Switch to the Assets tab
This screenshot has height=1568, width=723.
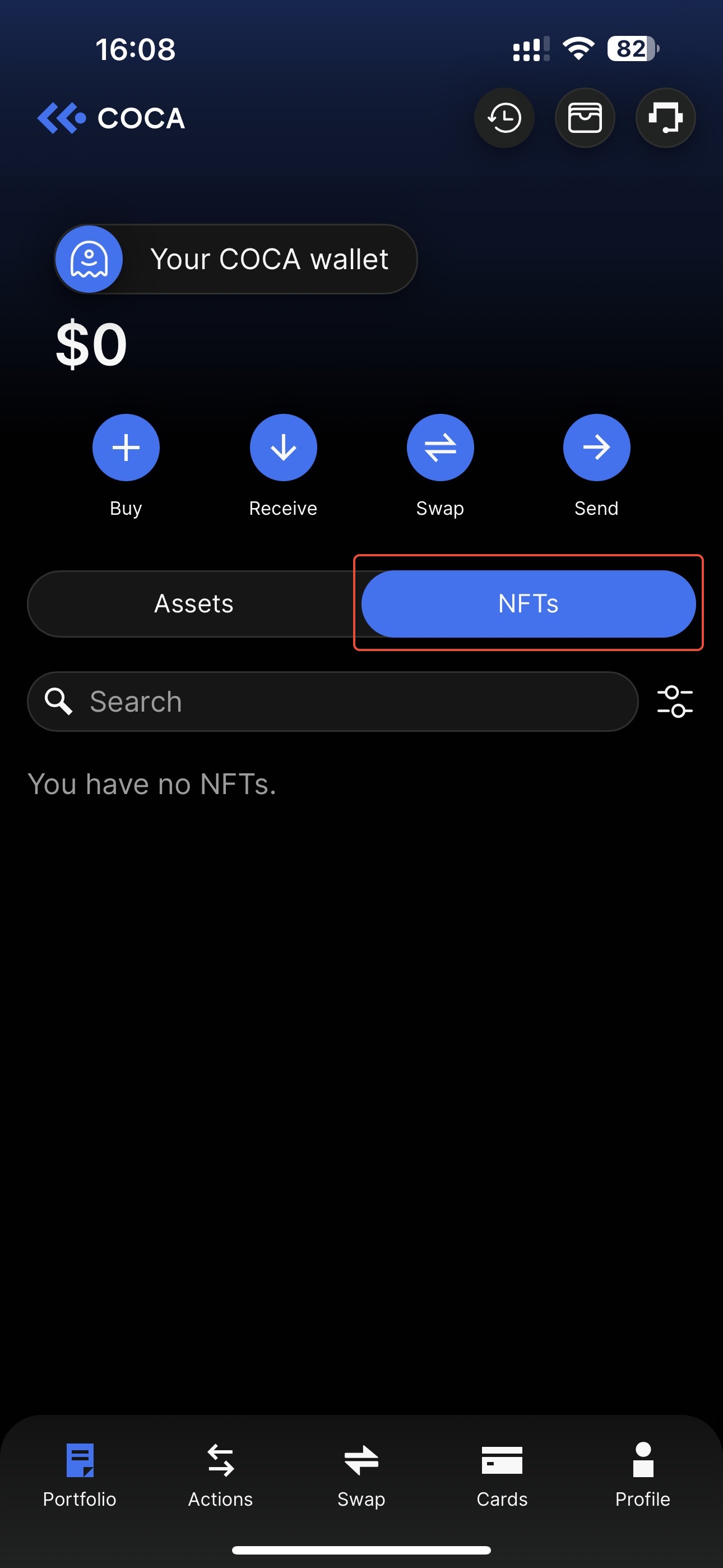(193, 604)
